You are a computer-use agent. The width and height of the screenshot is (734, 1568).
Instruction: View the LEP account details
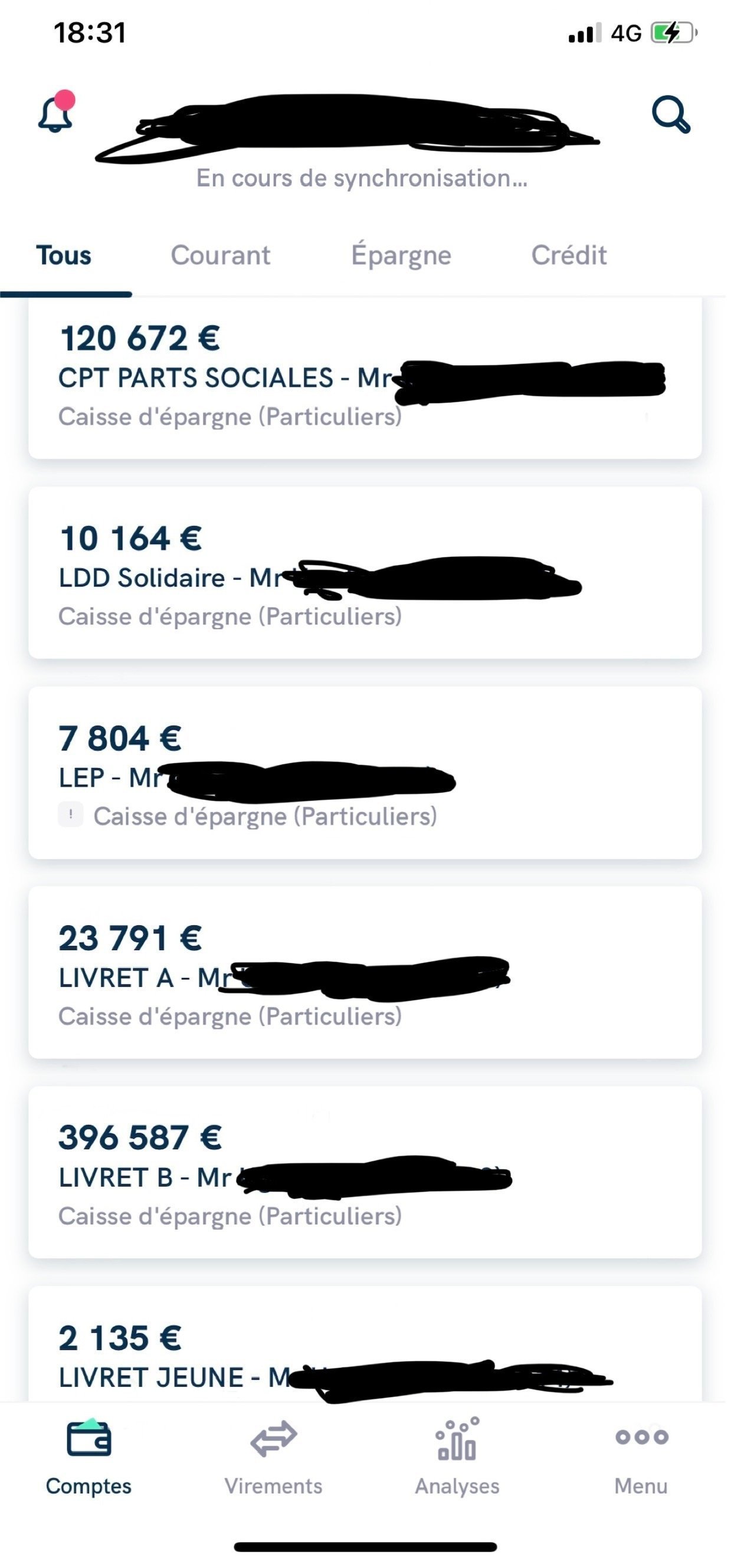click(365, 773)
